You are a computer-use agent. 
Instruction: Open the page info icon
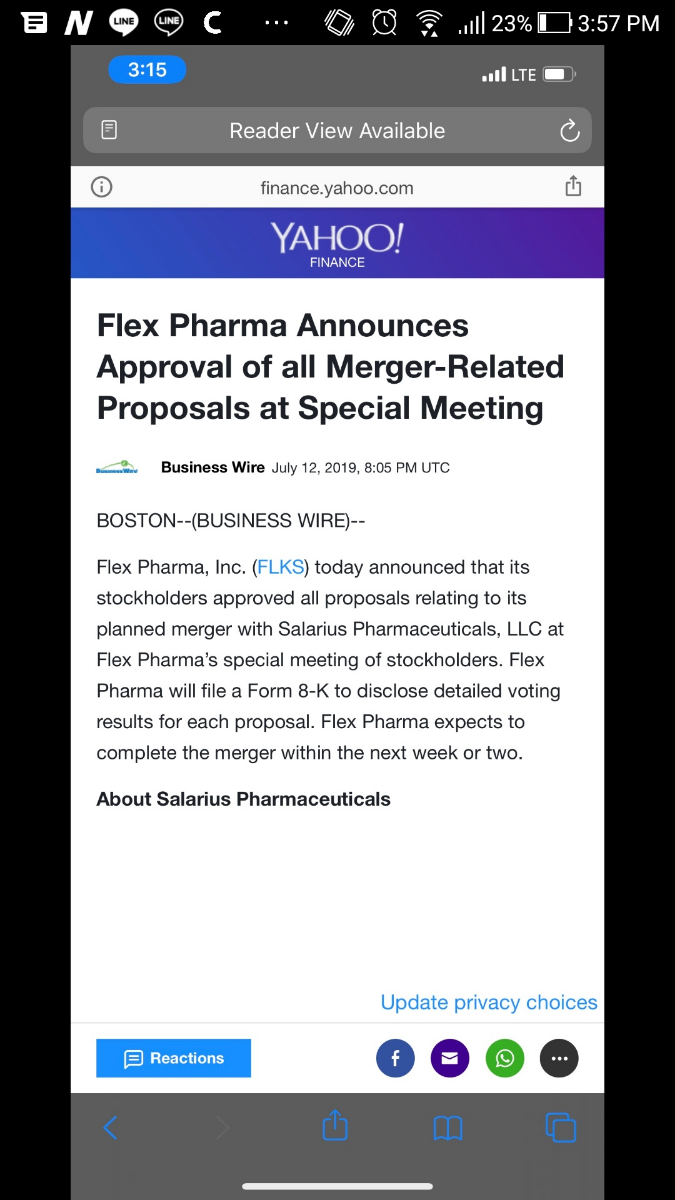(x=101, y=187)
